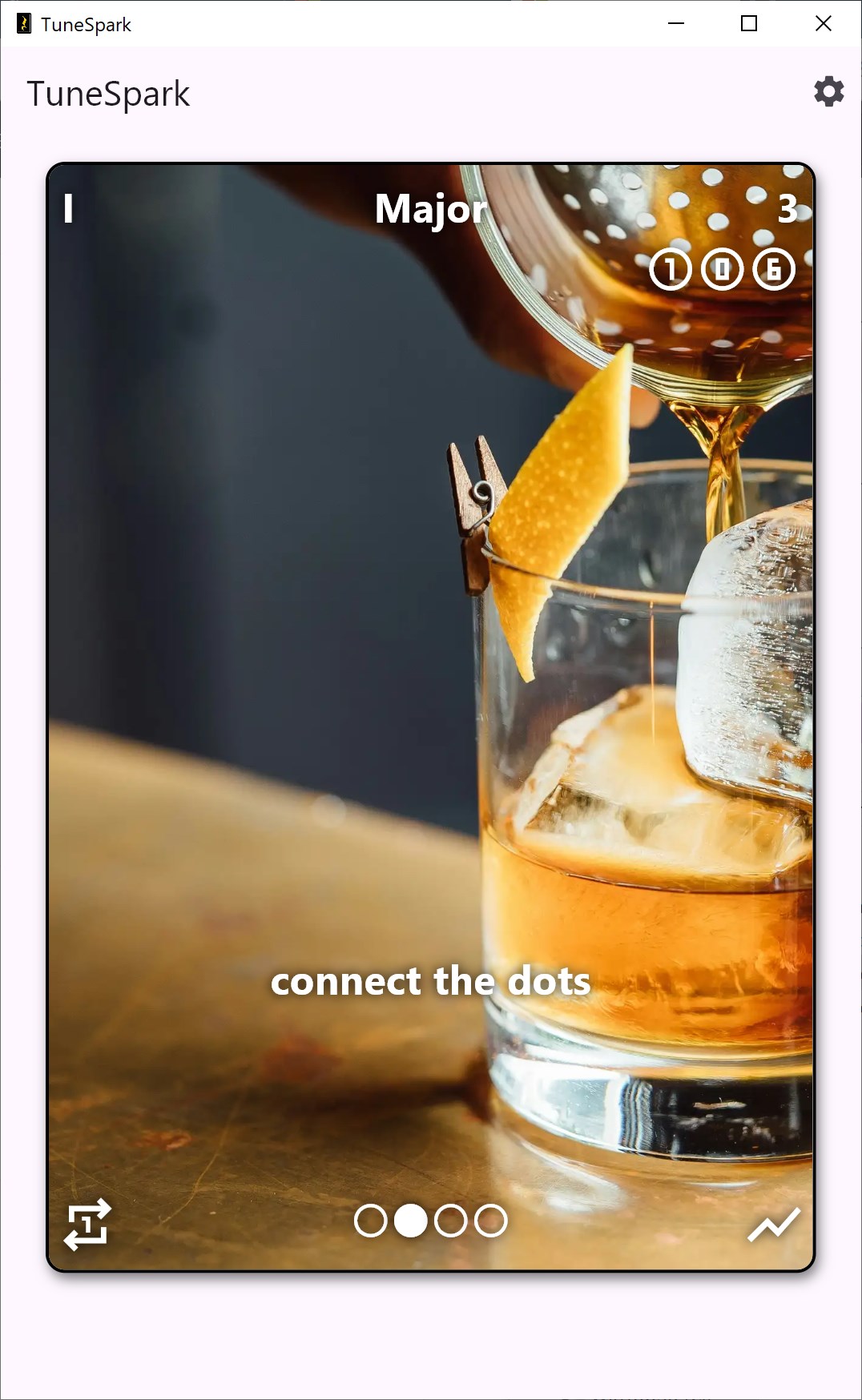Image resolution: width=862 pixels, height=1400 pixels.
Task: Open the settings gear
Action: pyautogui.click(x=828, y=92)
